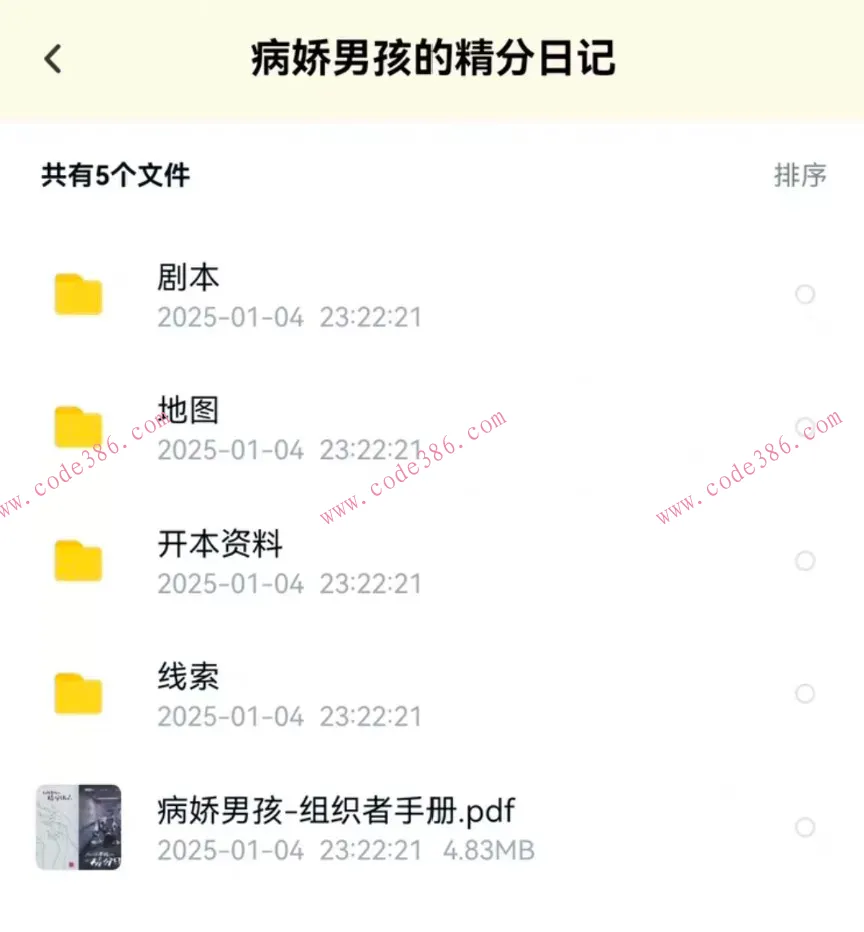Tap the title 病娇男孩的精分日记
This screenshot has height=932, width=864.
point(432,59)
